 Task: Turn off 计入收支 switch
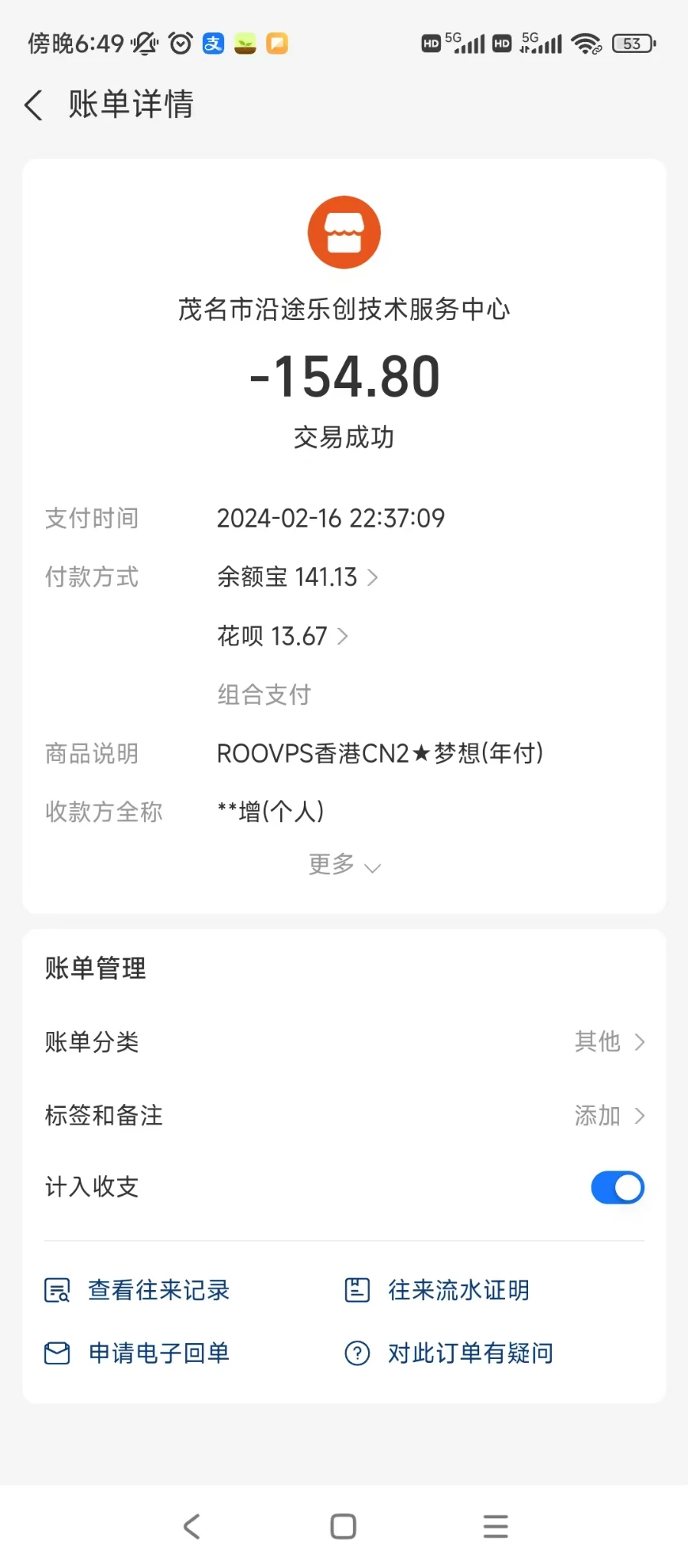point(617,1187)
